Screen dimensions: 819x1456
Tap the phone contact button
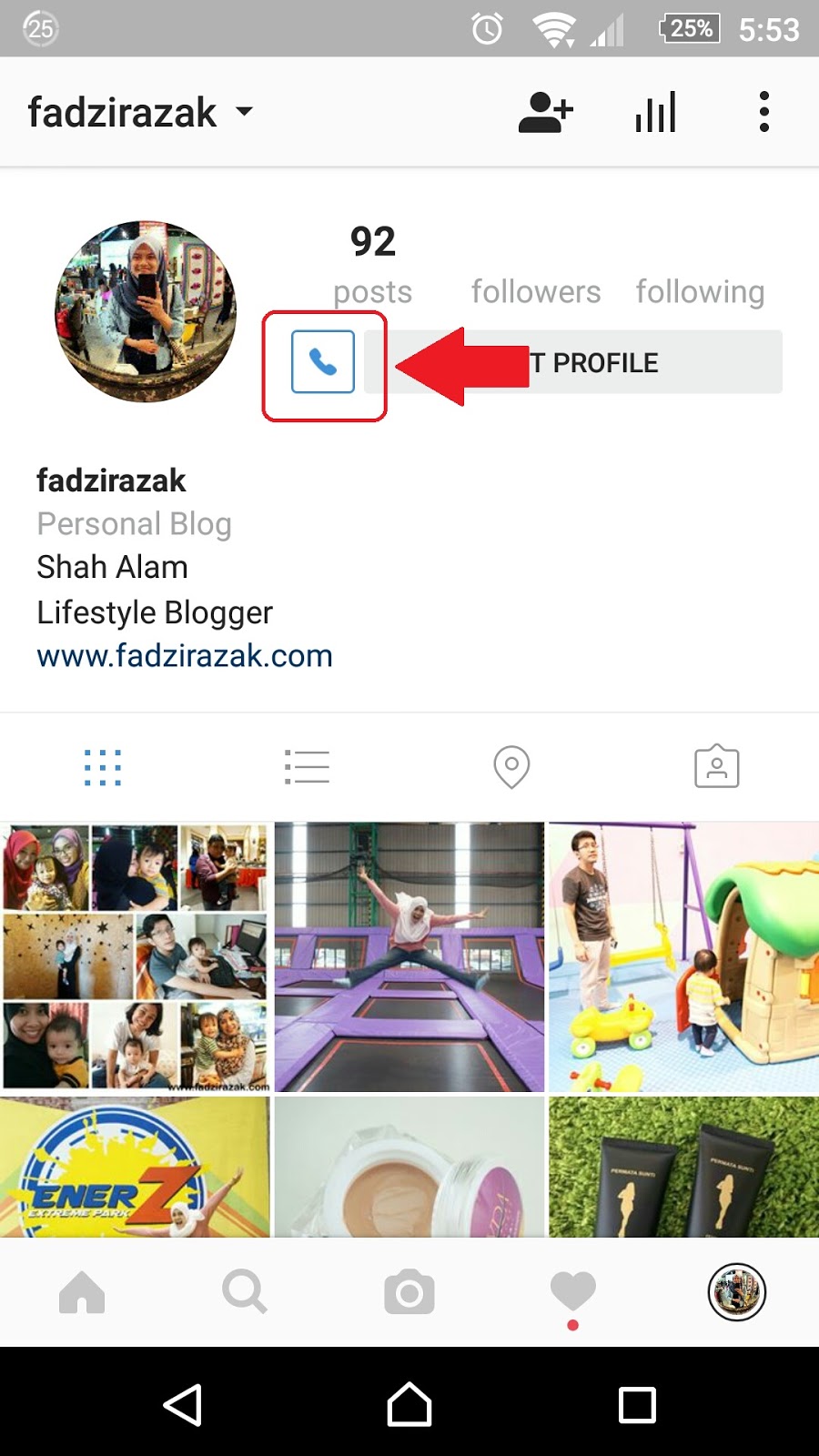click(x=323, y=362)
